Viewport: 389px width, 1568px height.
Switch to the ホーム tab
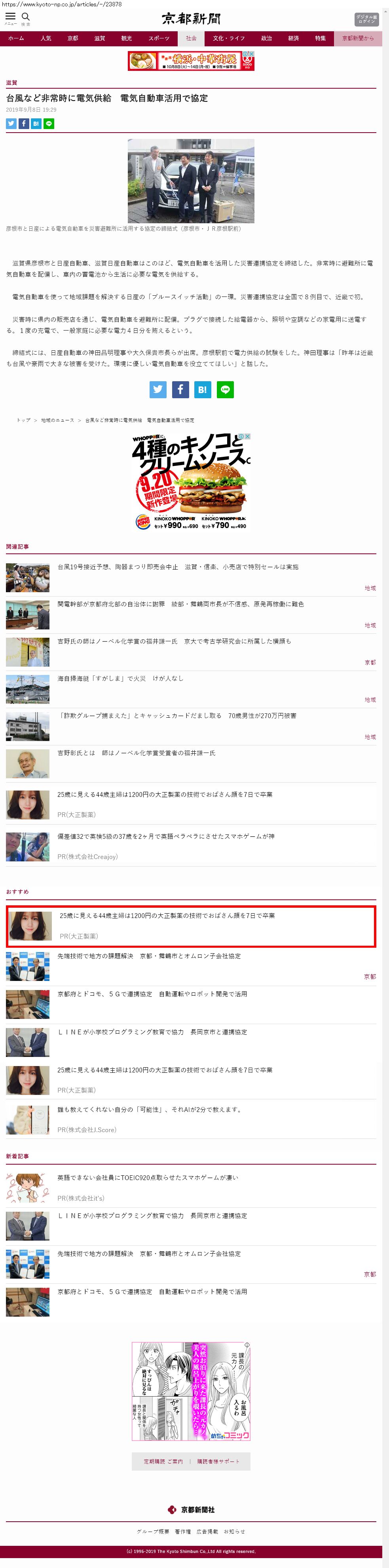click(17, 38)
